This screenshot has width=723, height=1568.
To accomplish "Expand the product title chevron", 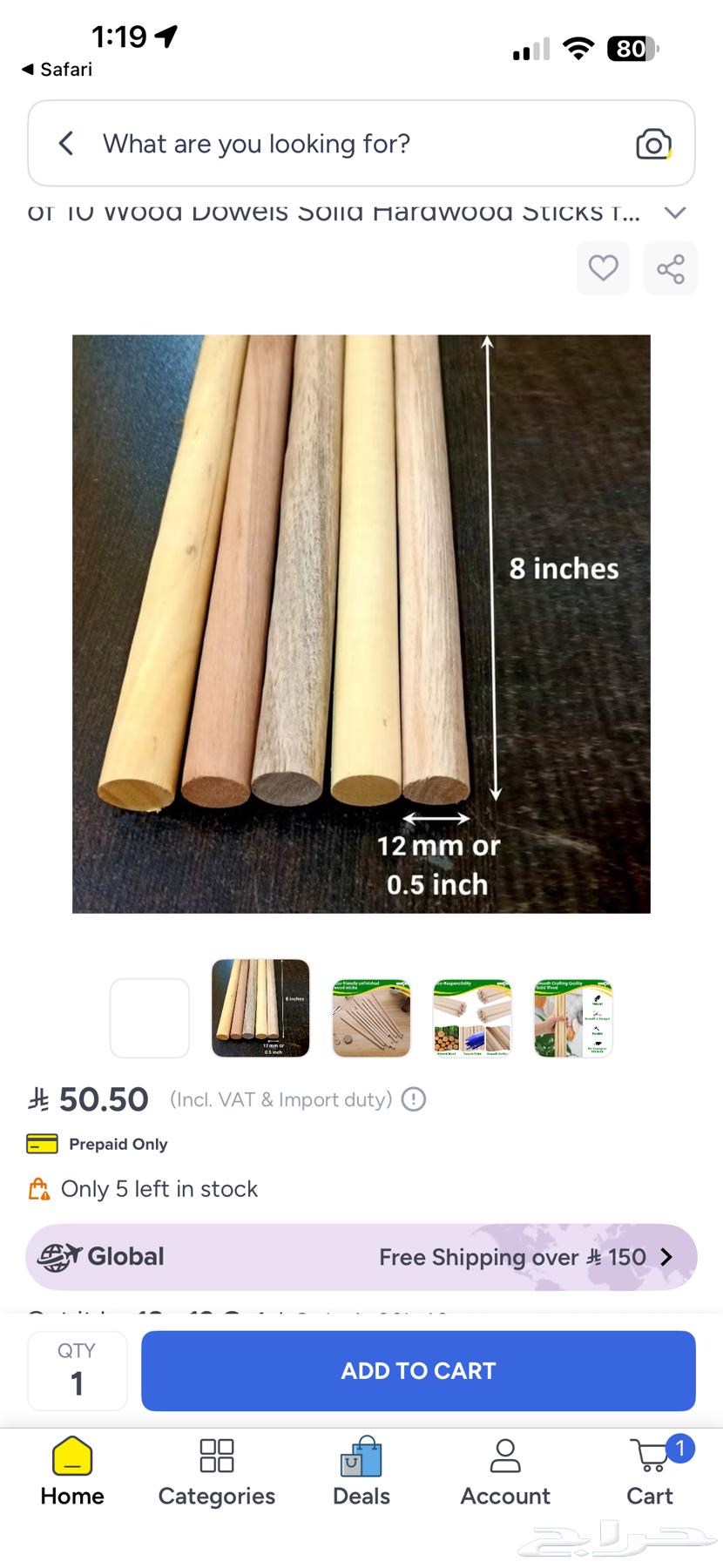I will coord(675,213).
